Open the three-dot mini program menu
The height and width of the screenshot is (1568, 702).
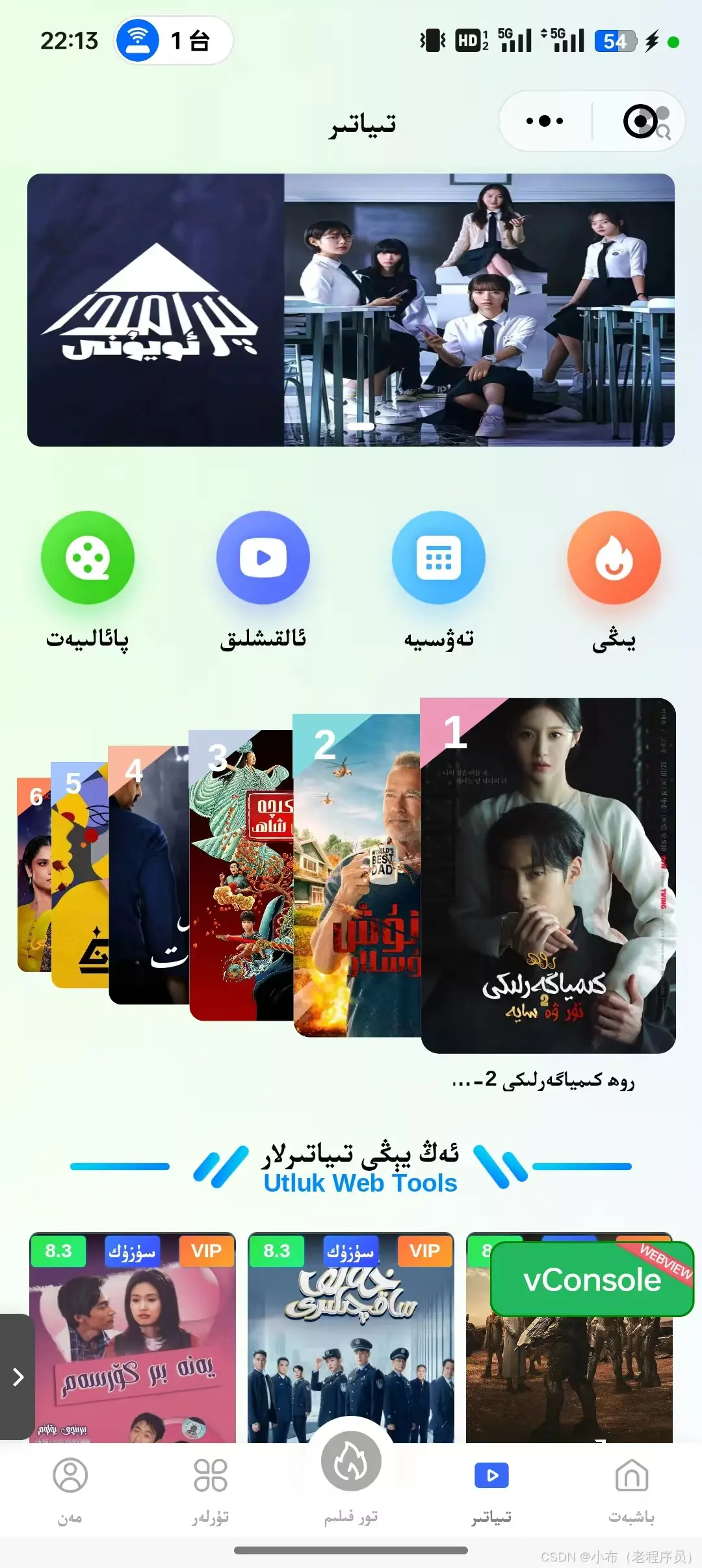point(545,121)
